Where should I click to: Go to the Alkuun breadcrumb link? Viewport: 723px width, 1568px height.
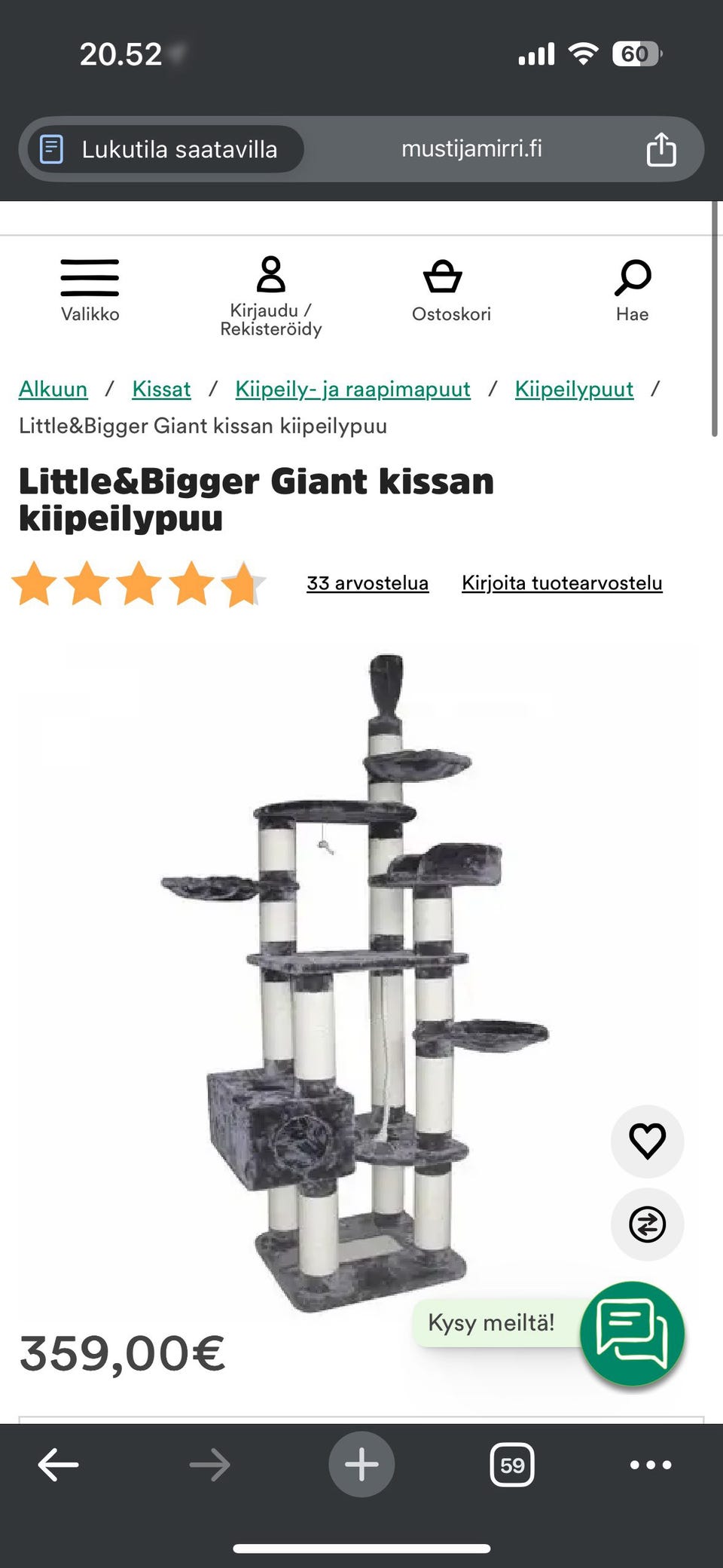(x=53, y=389)
